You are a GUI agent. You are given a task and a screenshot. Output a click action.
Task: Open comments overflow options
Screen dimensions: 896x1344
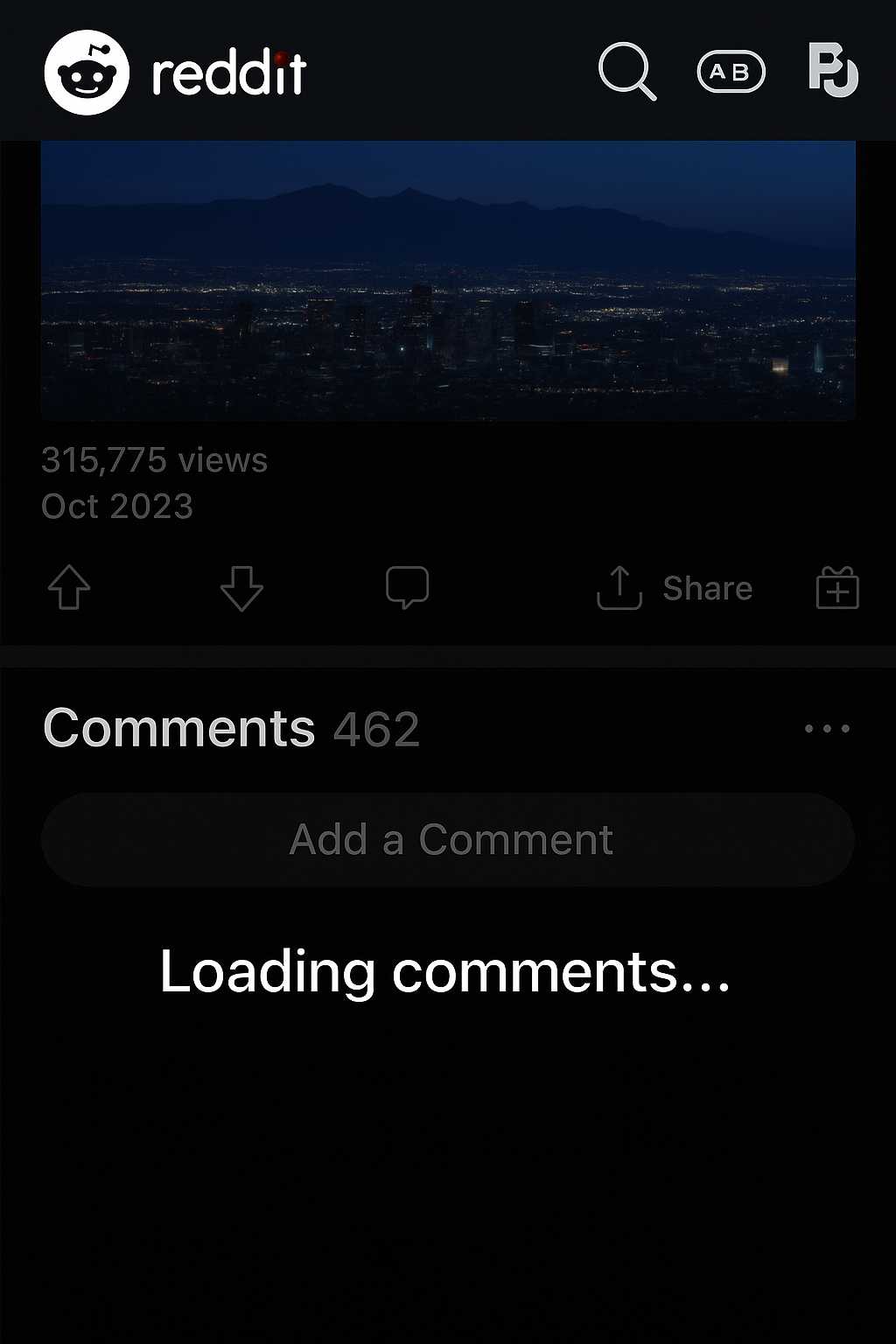click(x=827, y=729)
